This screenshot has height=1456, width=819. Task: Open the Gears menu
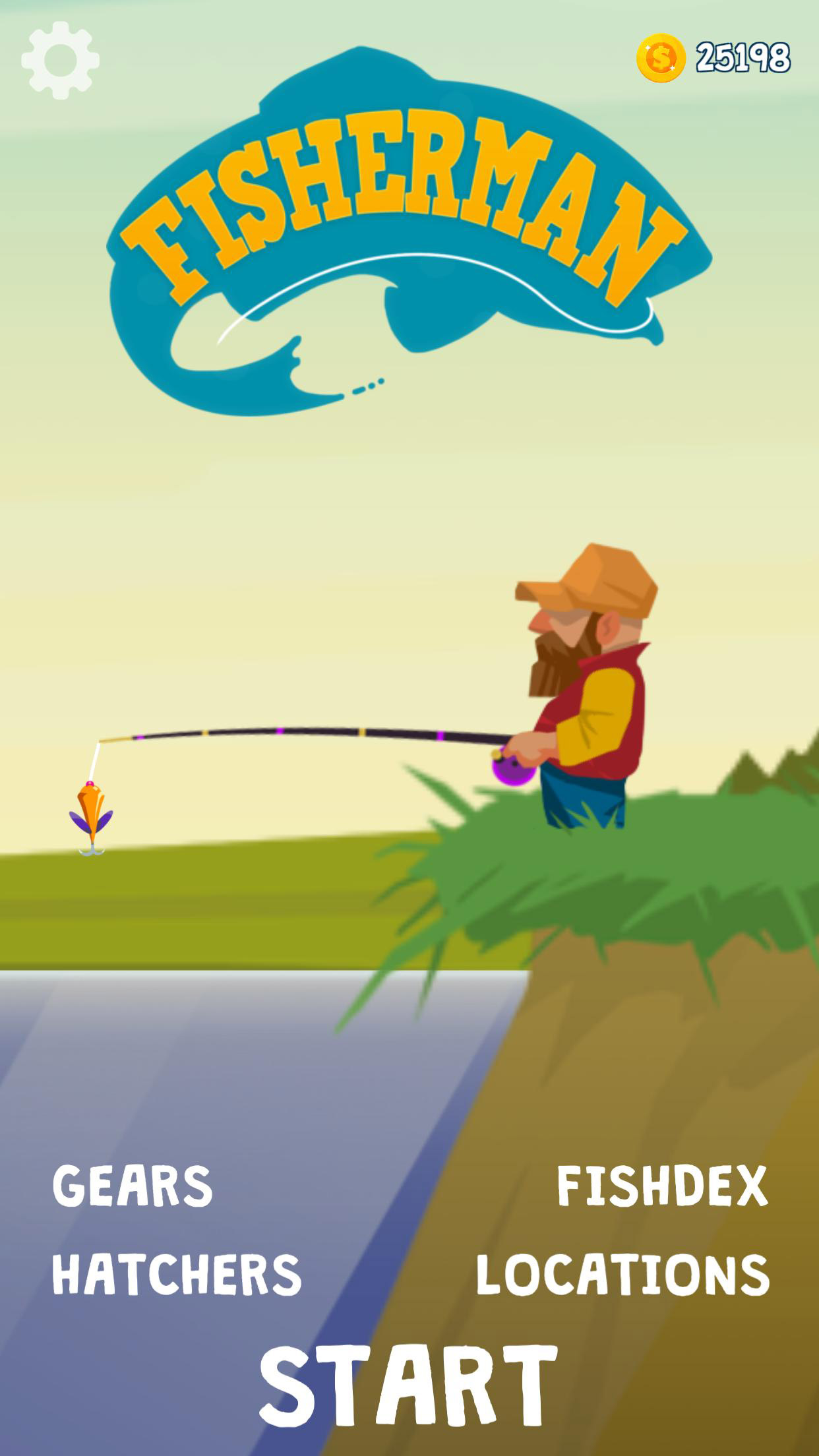pyautogui.click(x=133, y=1186)
